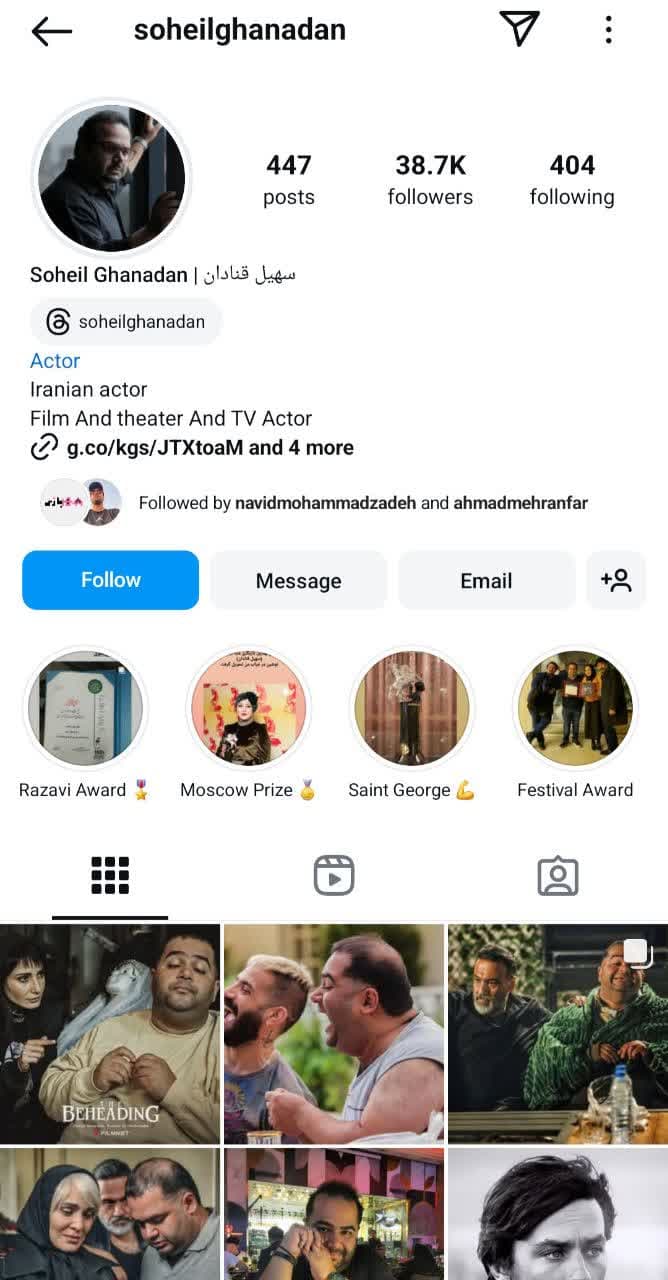Open the Threads soheilghanadan chip
This screenshot has width=668, height=1280.
126,322
